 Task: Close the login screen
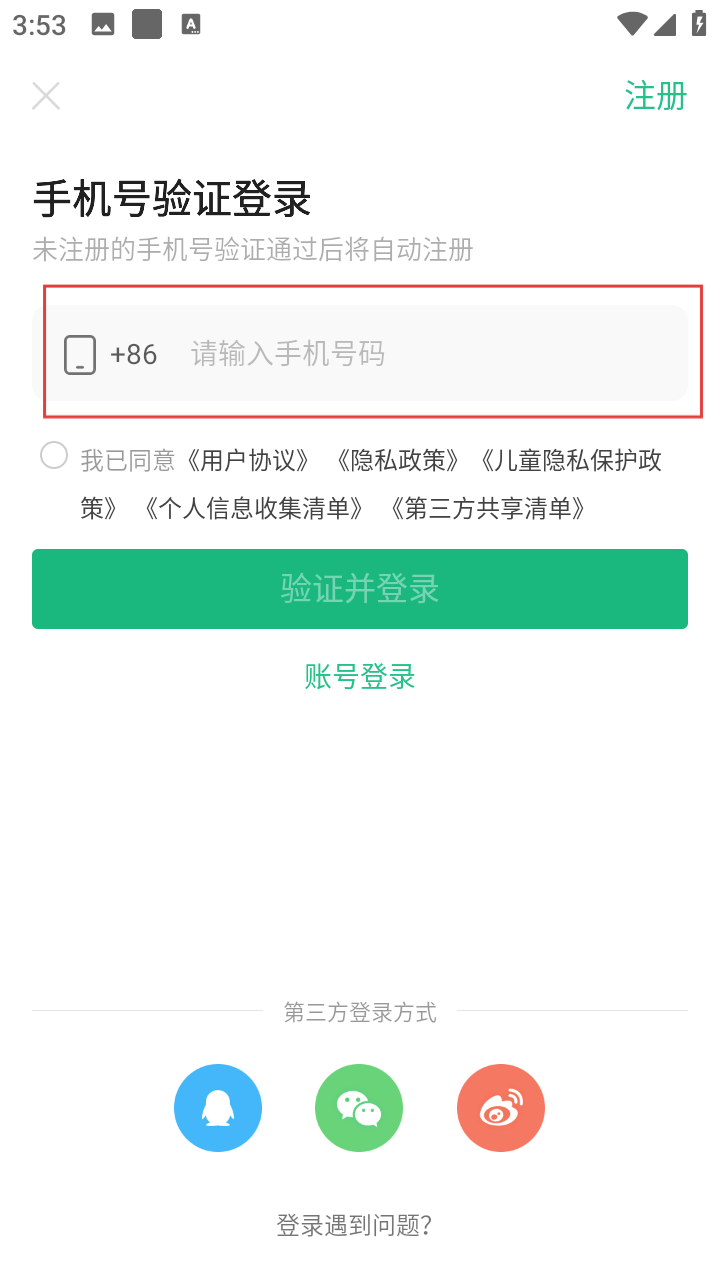pos(46,96)
